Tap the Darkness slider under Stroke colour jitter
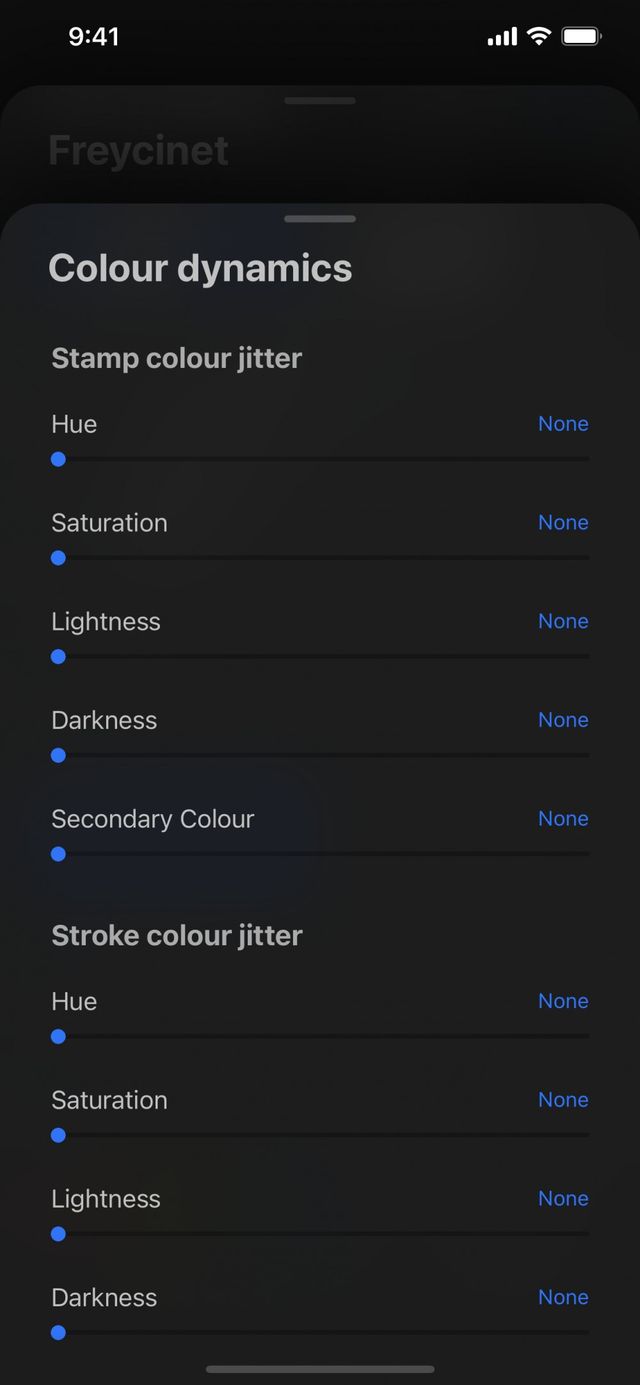 pos(320,1332)
